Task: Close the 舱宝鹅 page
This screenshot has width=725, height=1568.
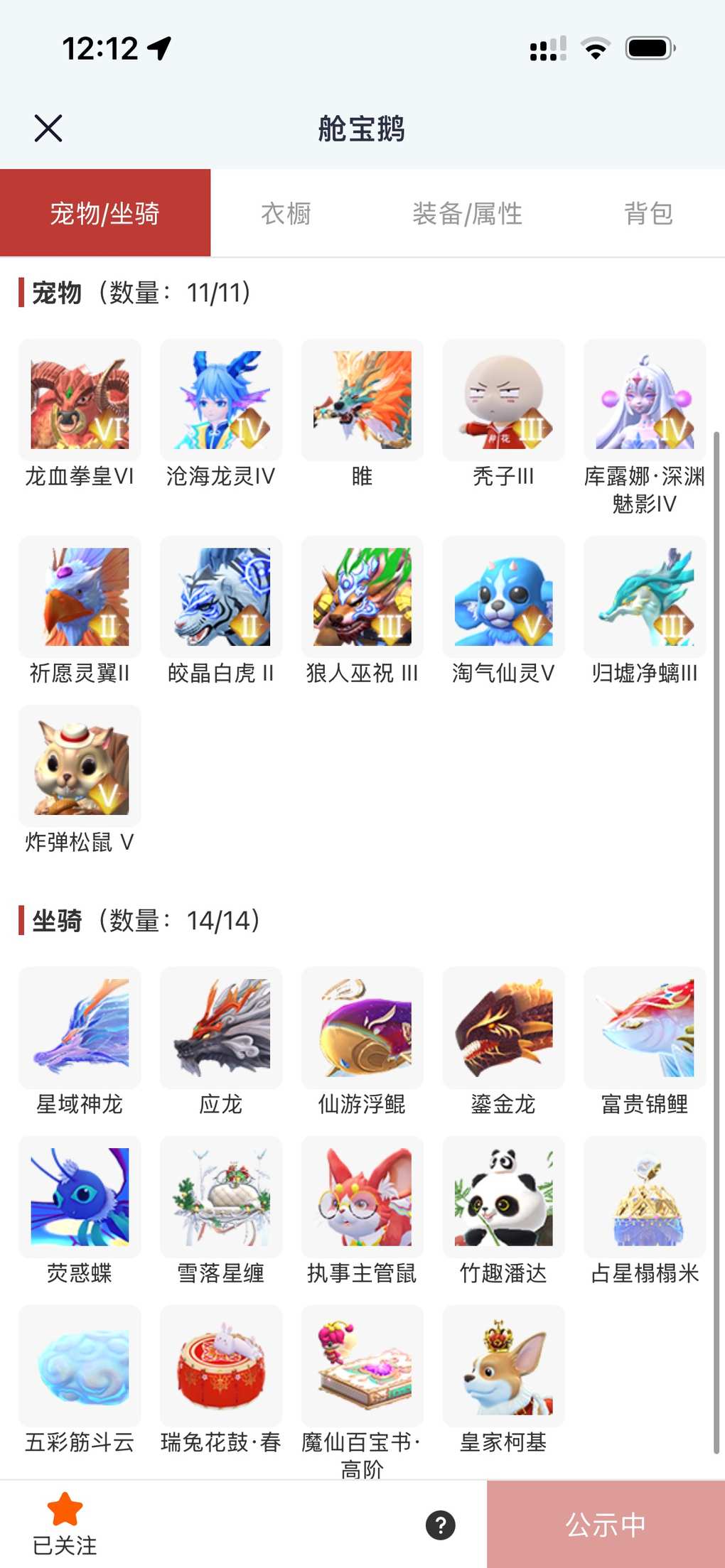Action: coord(48,129)
